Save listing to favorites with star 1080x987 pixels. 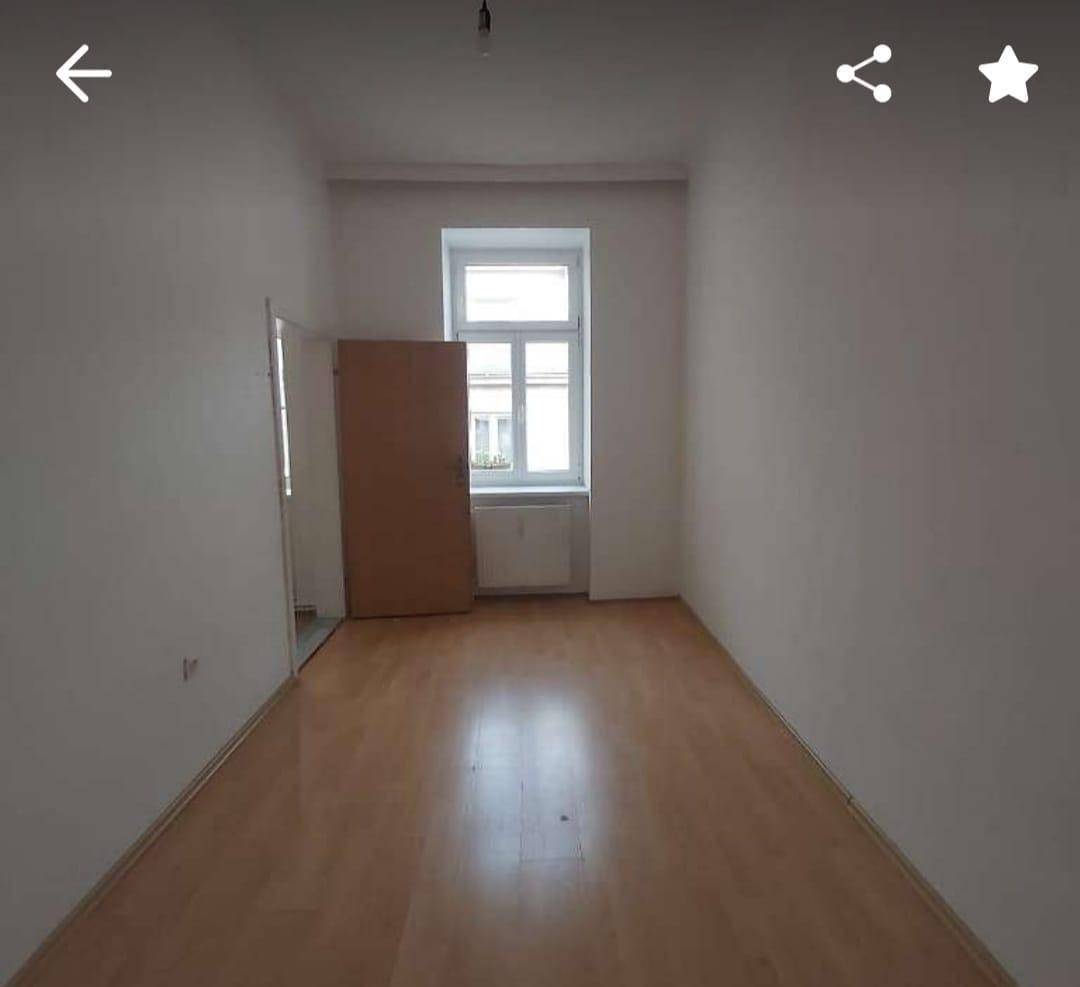coord(1007,74)
